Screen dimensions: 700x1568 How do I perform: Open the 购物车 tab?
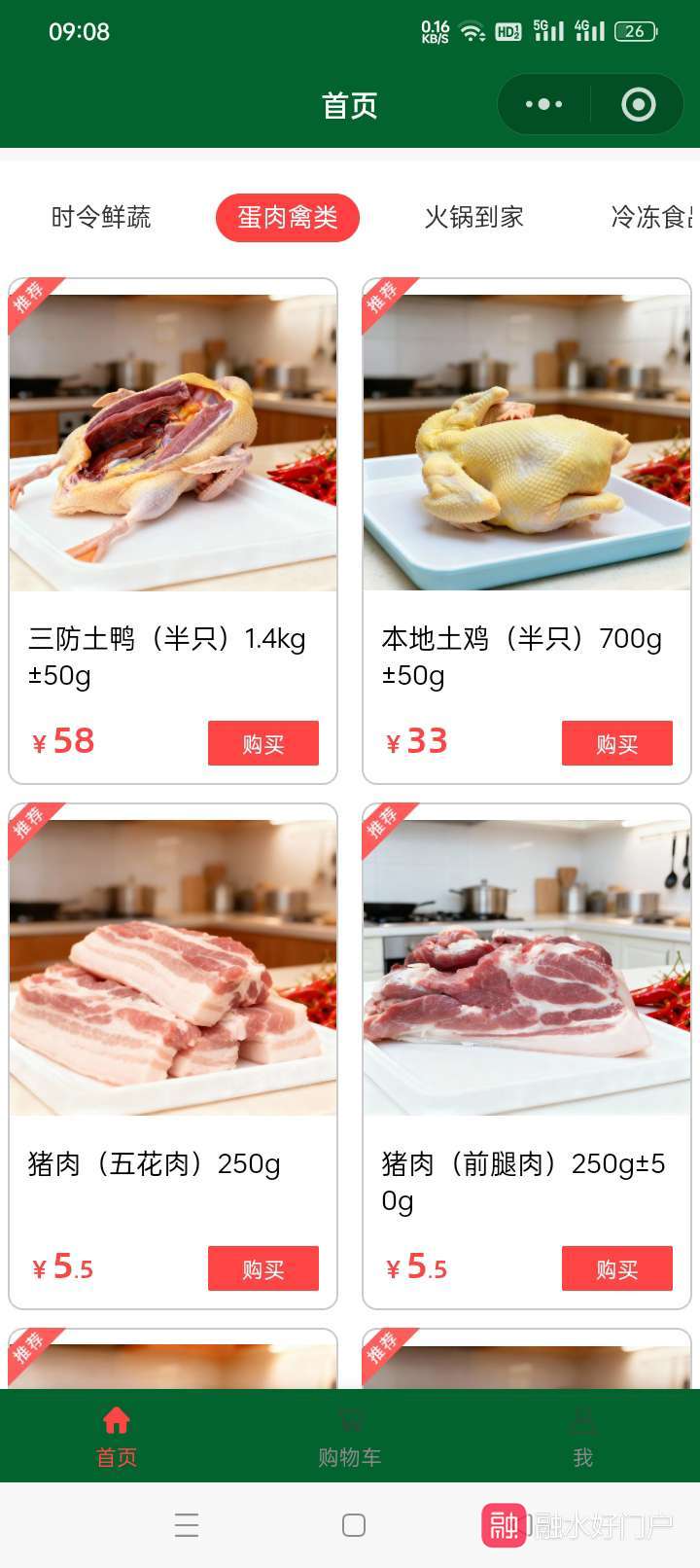[x=350, y=1436]
